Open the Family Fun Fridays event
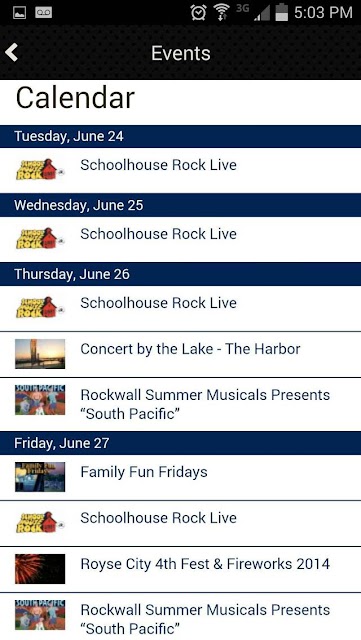This screenshot has height=640, width=361. pos(180,477)
